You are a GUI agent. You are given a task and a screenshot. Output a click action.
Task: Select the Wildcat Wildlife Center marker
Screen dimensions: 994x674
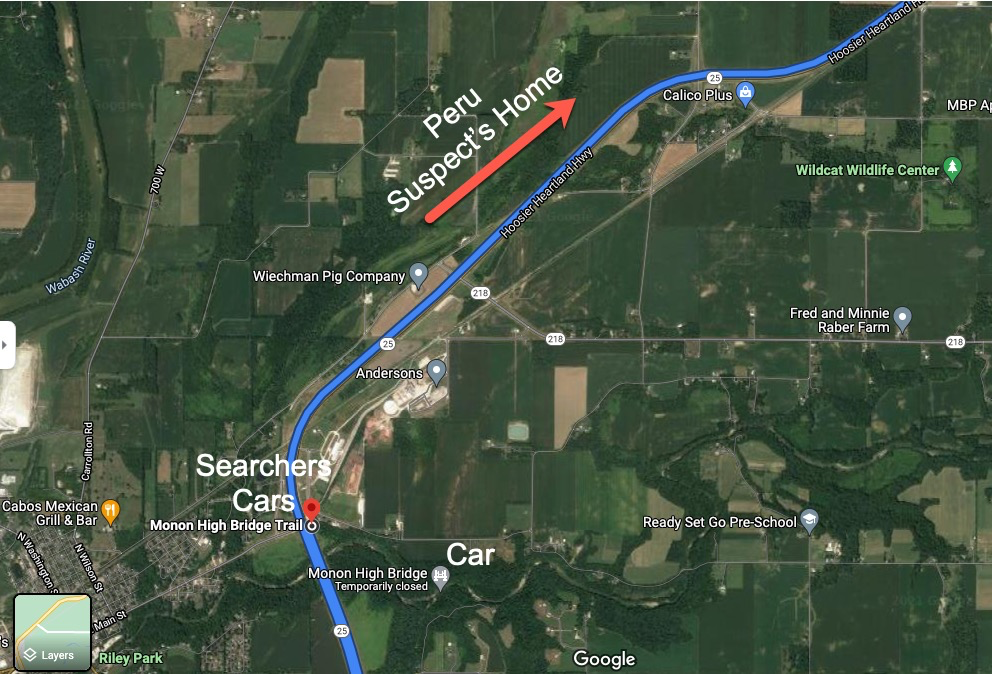[x=952, y=168]
